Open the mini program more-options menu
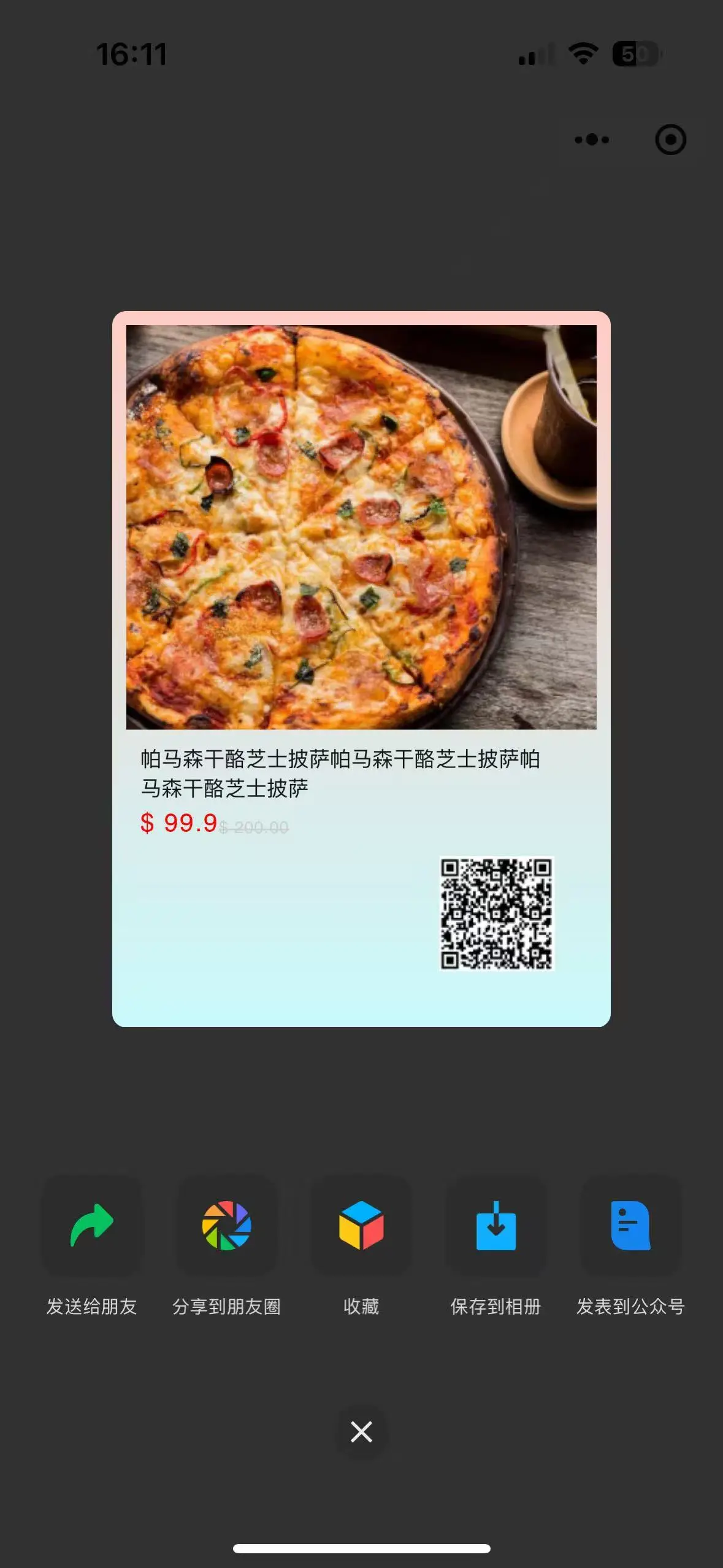This screenshot has width=723, height=1568. pos(592,140)
